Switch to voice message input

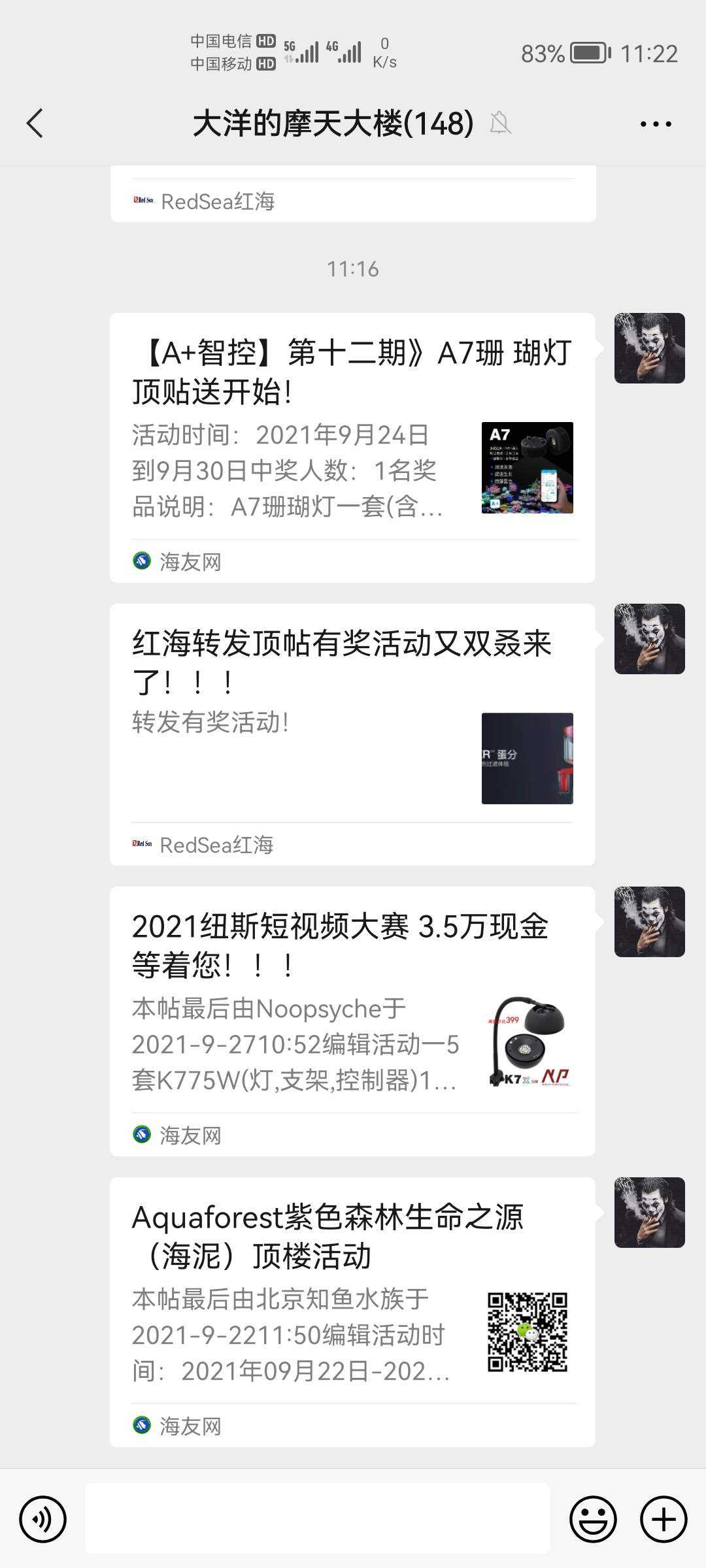pyautogui.click(x=43, y=1519)
